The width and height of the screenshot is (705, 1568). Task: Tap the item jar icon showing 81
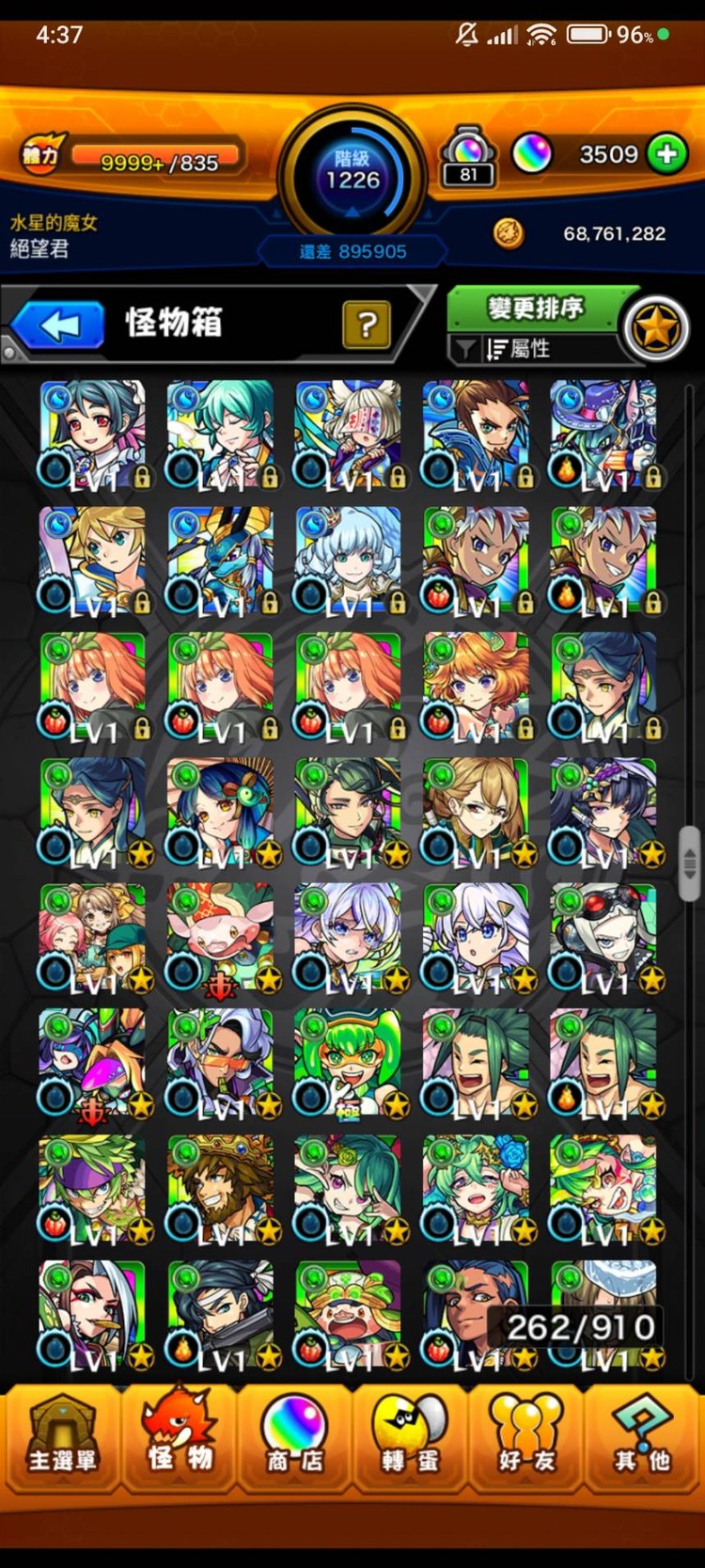(x=468, y=155)
